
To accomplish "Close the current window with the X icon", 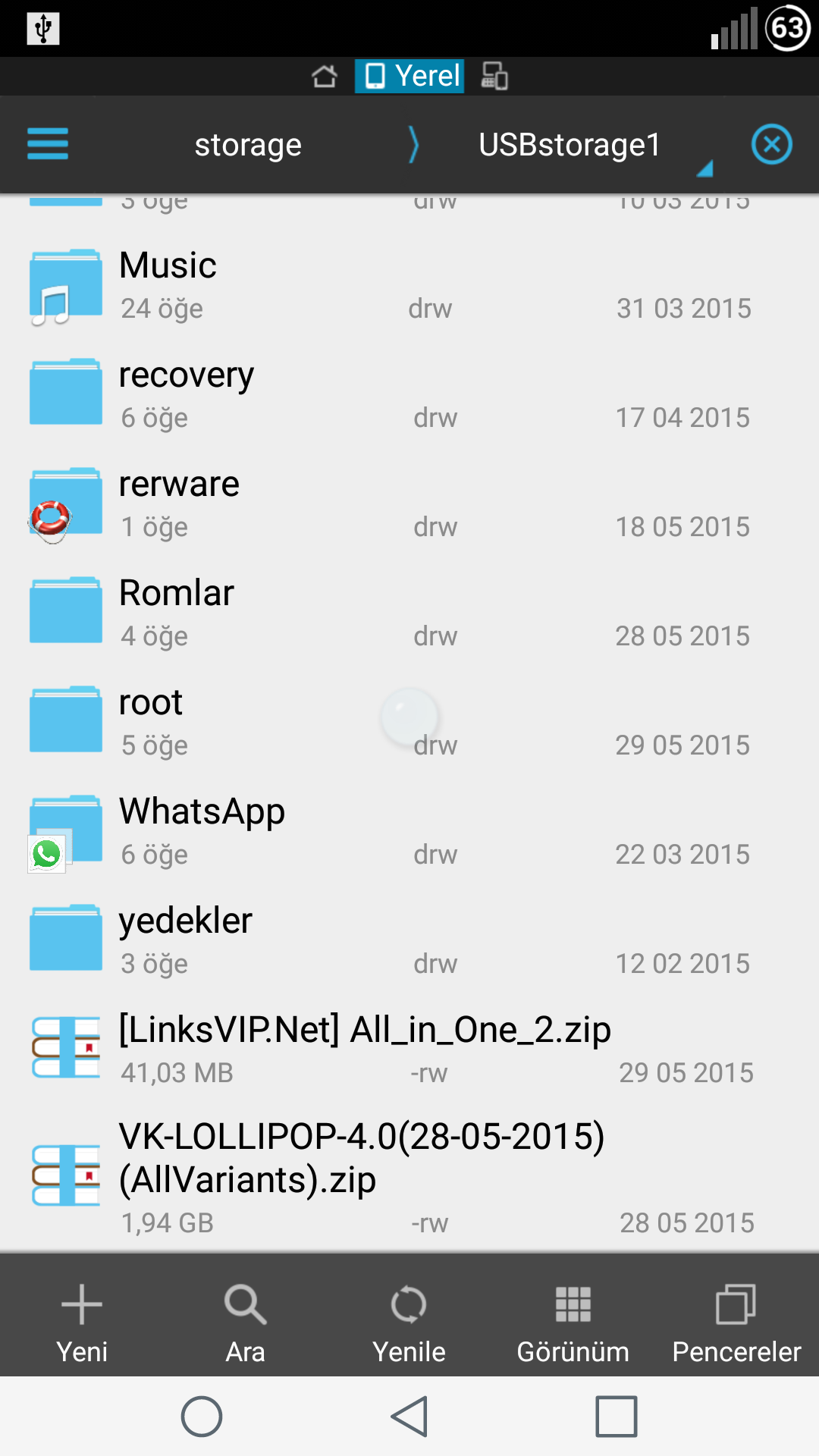I will click(771, 144).
